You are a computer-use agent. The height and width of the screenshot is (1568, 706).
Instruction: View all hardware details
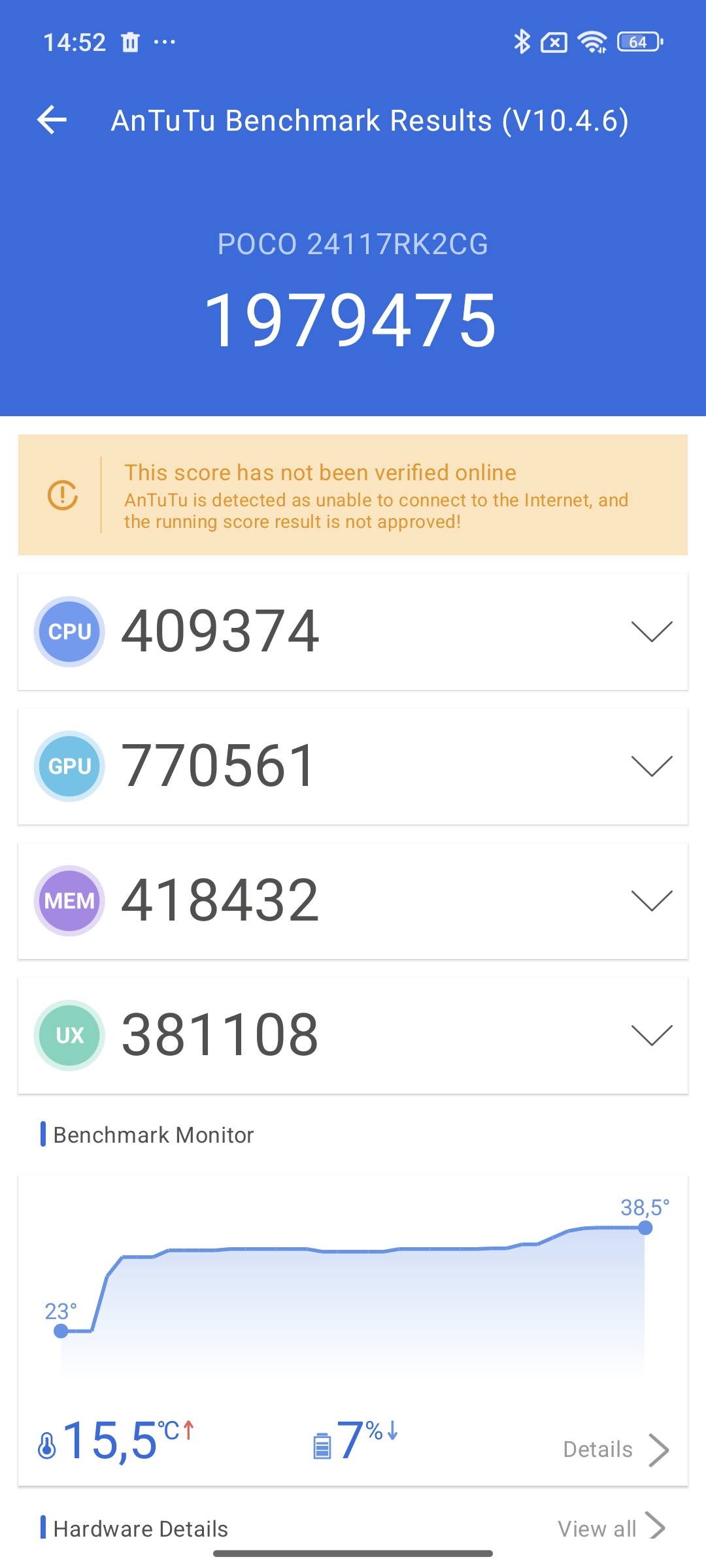click(611, 1528)
